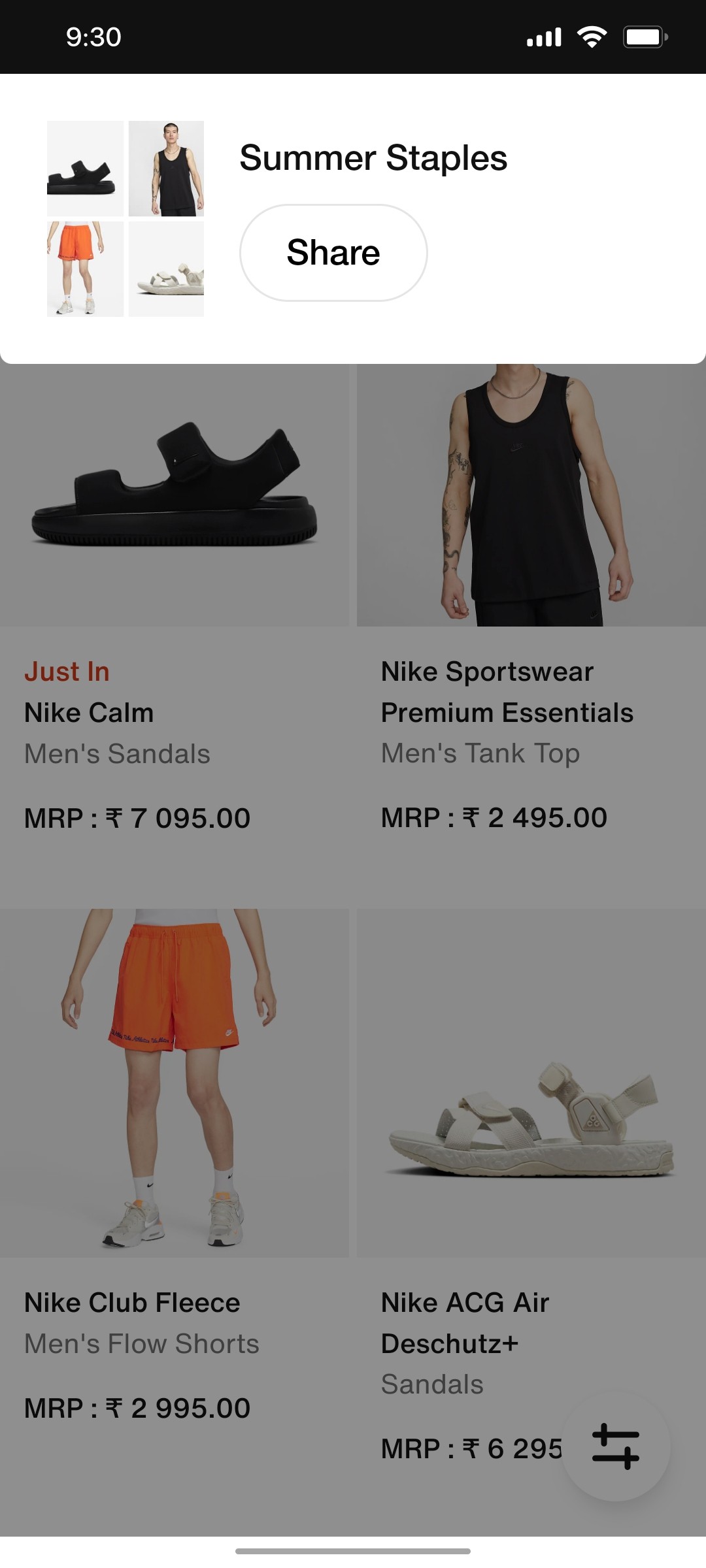This screenshot has height=1568, width=706.
Task: Select the white sandals collection thumbnail
Action: pyautogui.click(x=167, y=268)
